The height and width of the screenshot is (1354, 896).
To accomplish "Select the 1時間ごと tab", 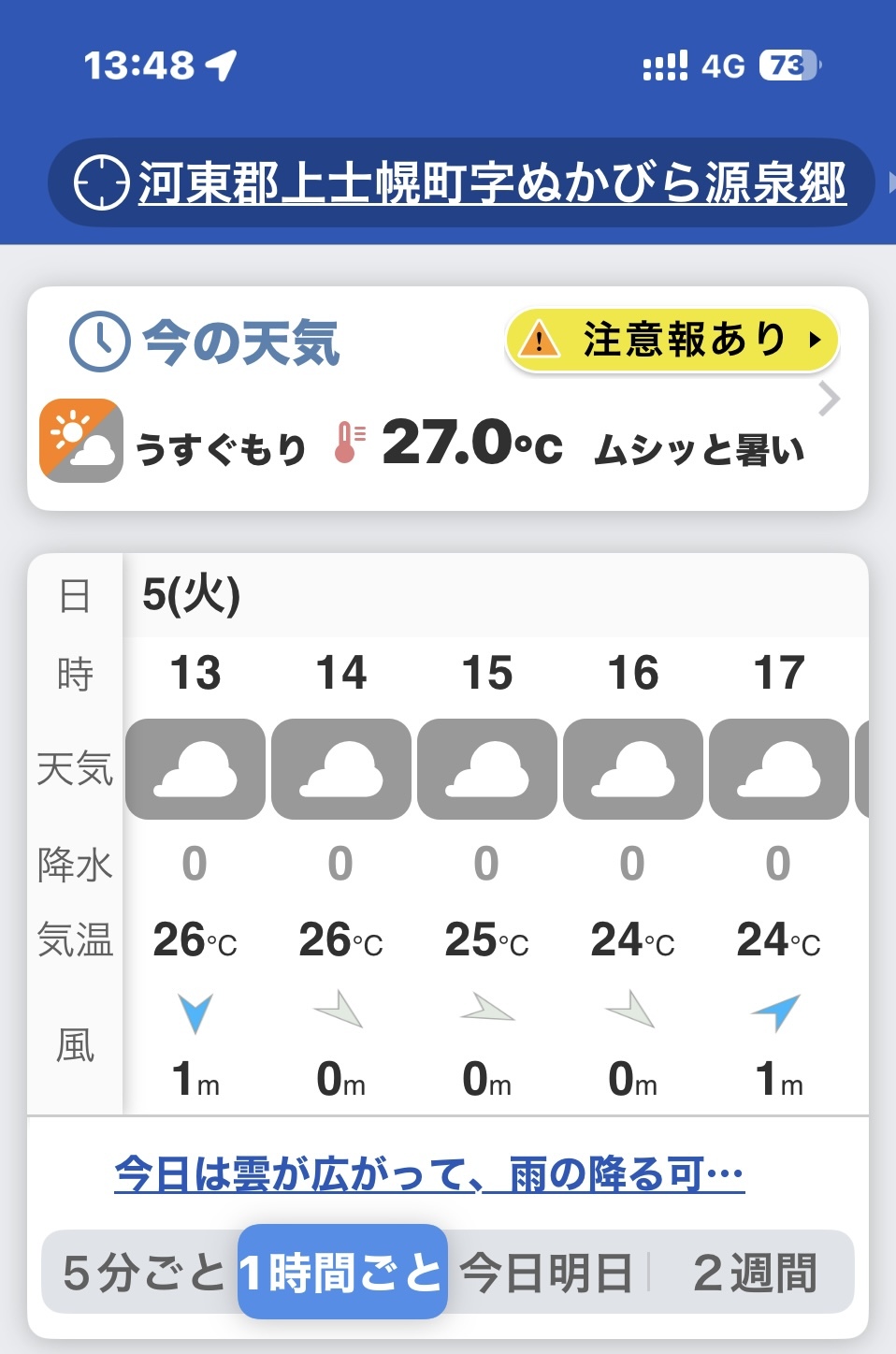I will click(x=342, y=1273).
